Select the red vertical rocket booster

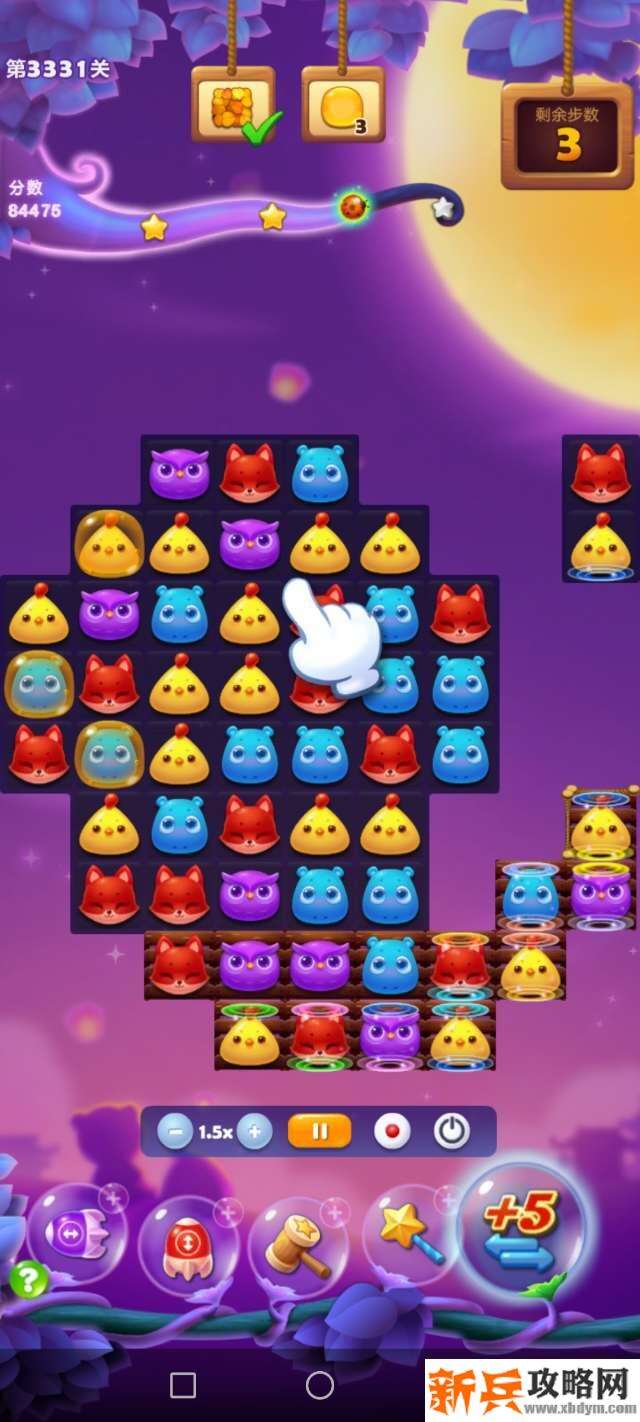[x=188, y=1246]
